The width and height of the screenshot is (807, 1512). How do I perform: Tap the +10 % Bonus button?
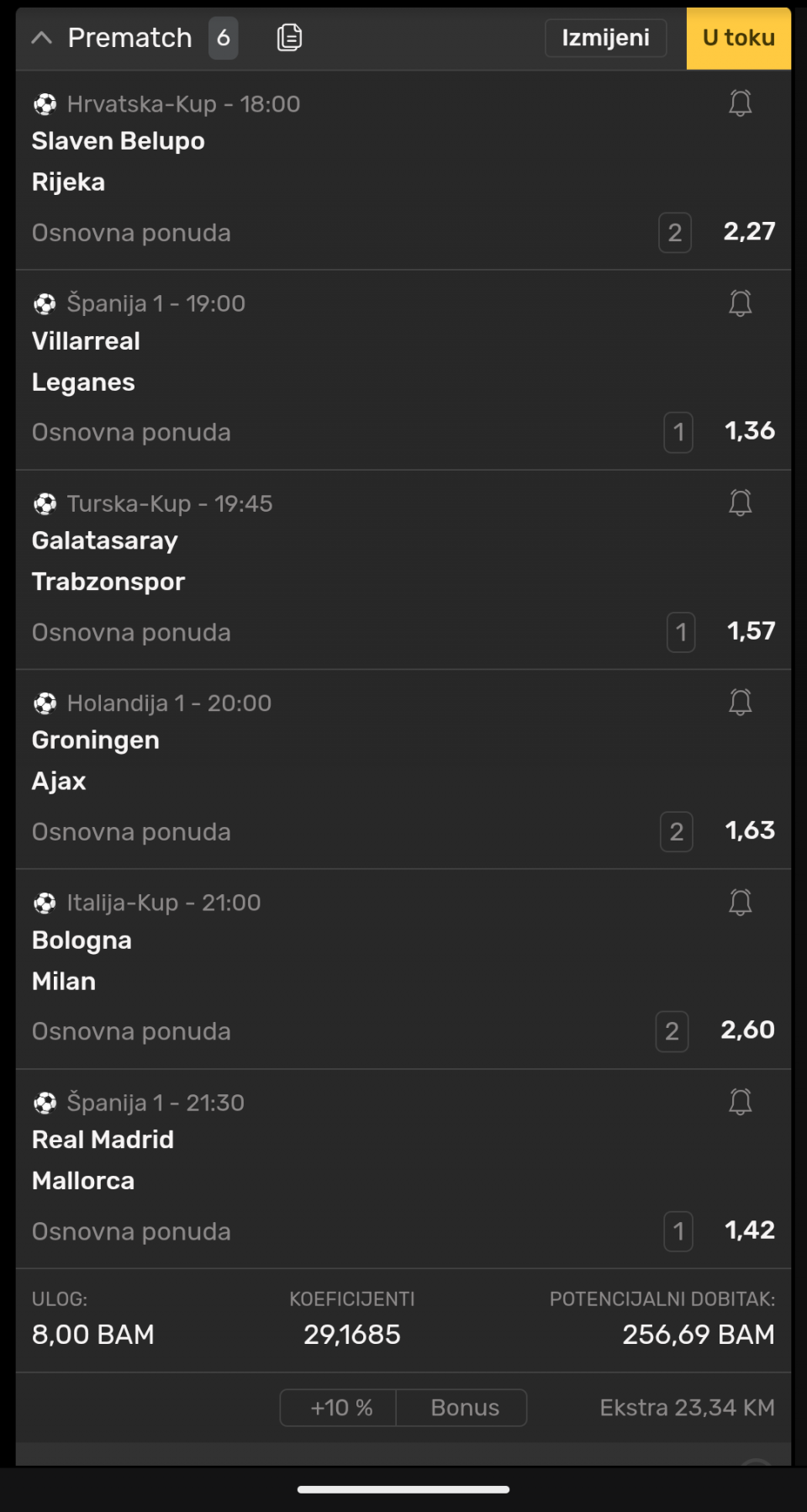pyautogui.click(x=403, y=1408)
